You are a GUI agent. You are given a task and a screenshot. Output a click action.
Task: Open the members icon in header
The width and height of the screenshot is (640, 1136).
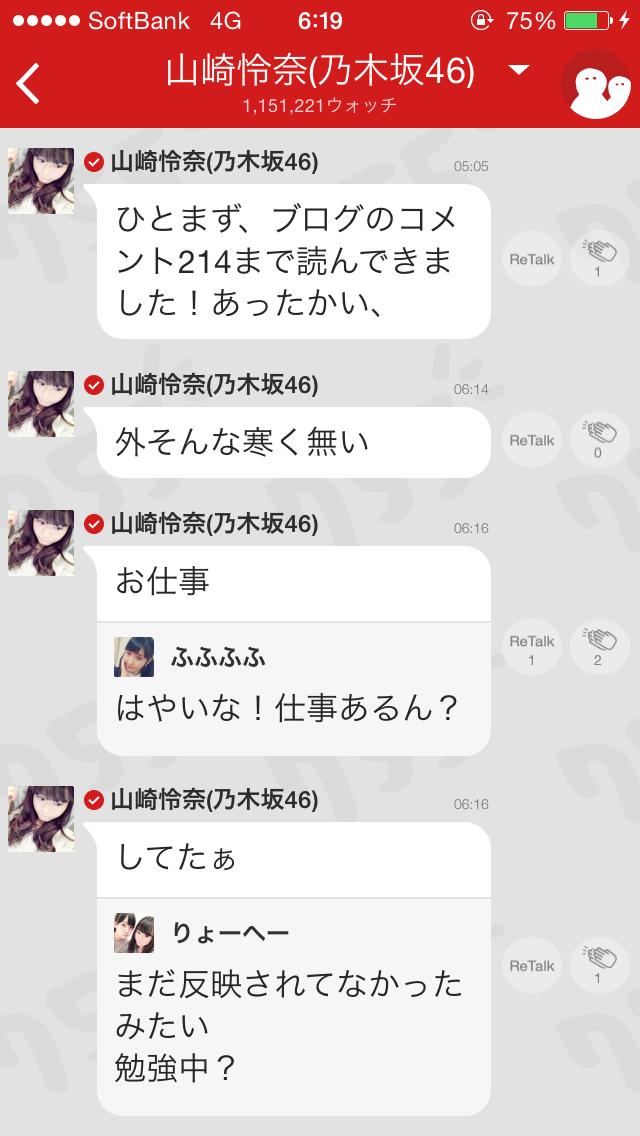[594, 83]
